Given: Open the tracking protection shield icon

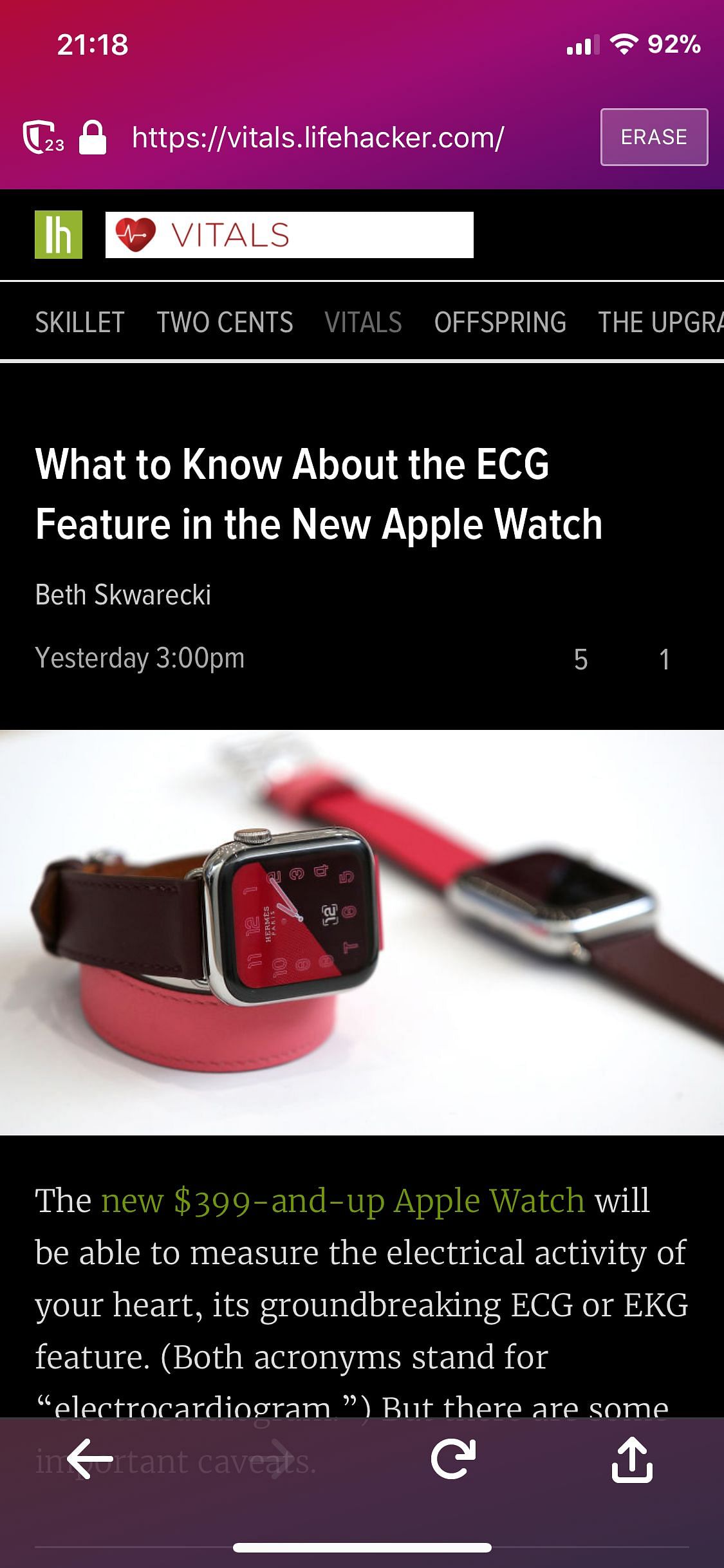Looking at the screenshot, I should pos(42,137).
